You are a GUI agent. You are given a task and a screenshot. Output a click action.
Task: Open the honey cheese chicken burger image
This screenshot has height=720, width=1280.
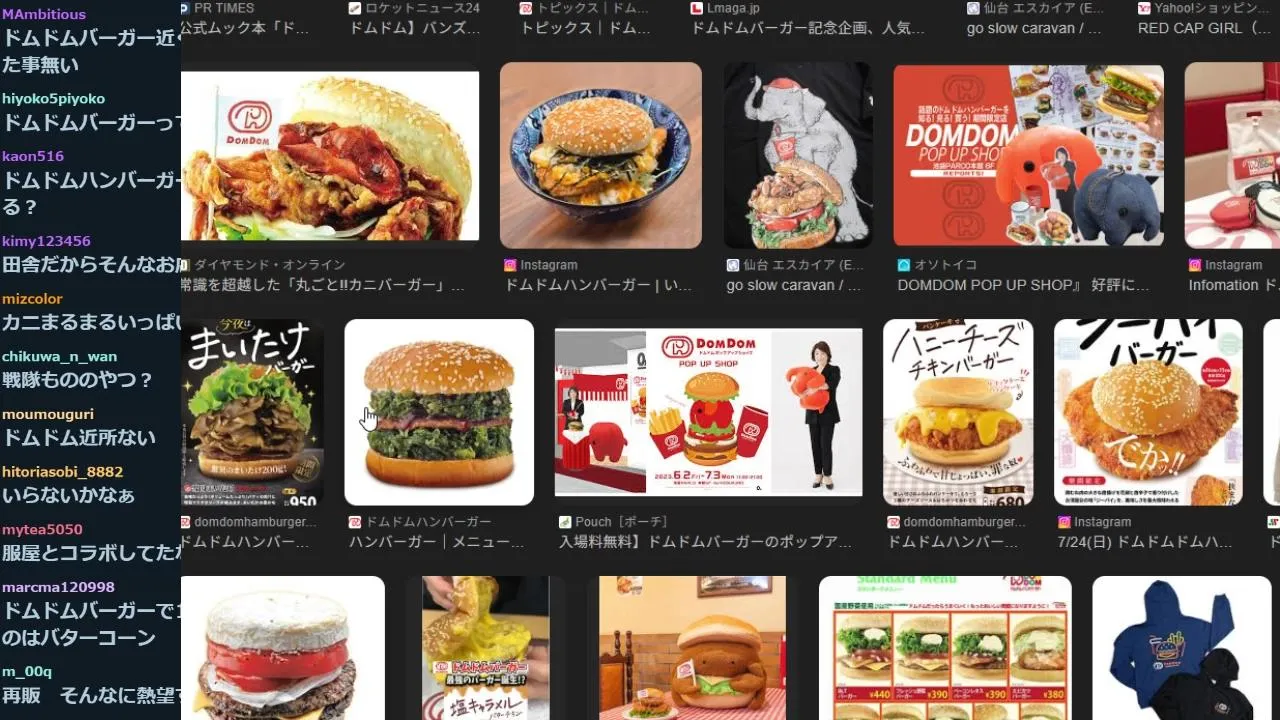pyautogui.click(x=957, y=412)
